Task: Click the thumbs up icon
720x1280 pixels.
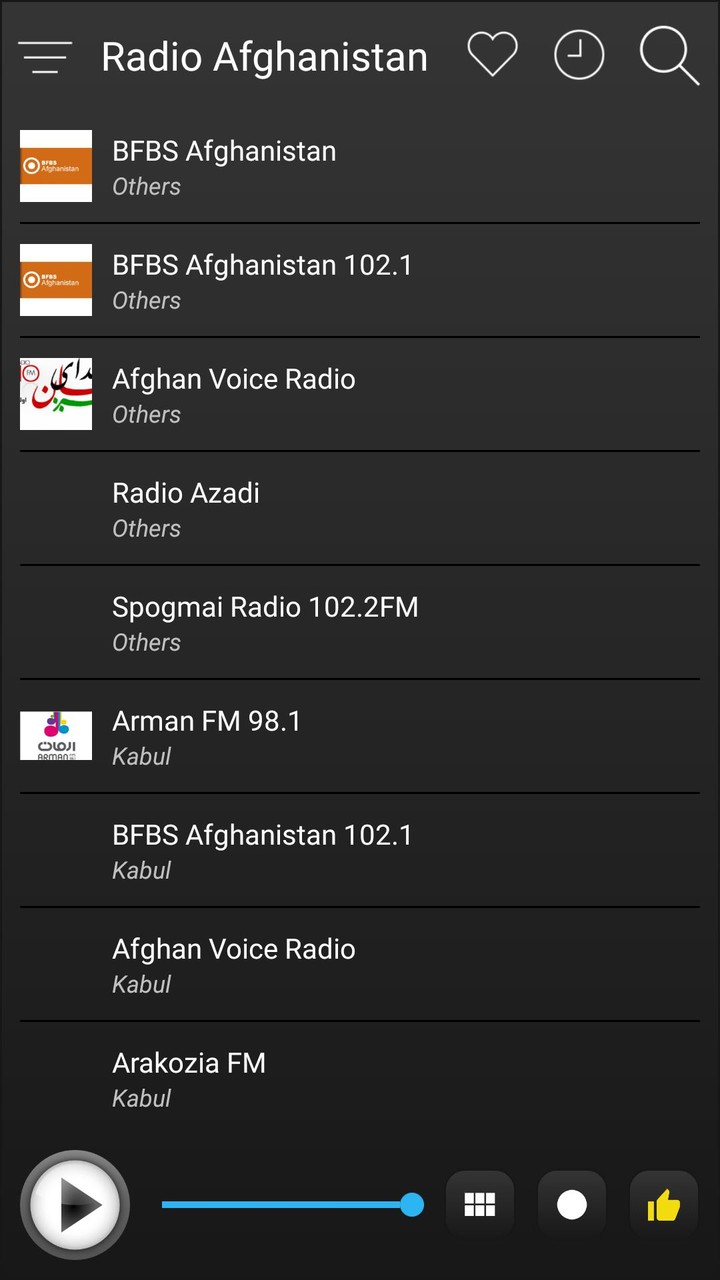Action: [663, 1205]
